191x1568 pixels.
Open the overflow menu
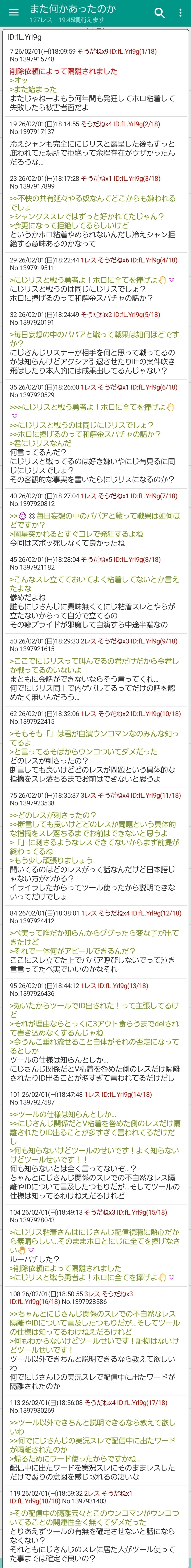pyautogui.click(x=181, y=12)
